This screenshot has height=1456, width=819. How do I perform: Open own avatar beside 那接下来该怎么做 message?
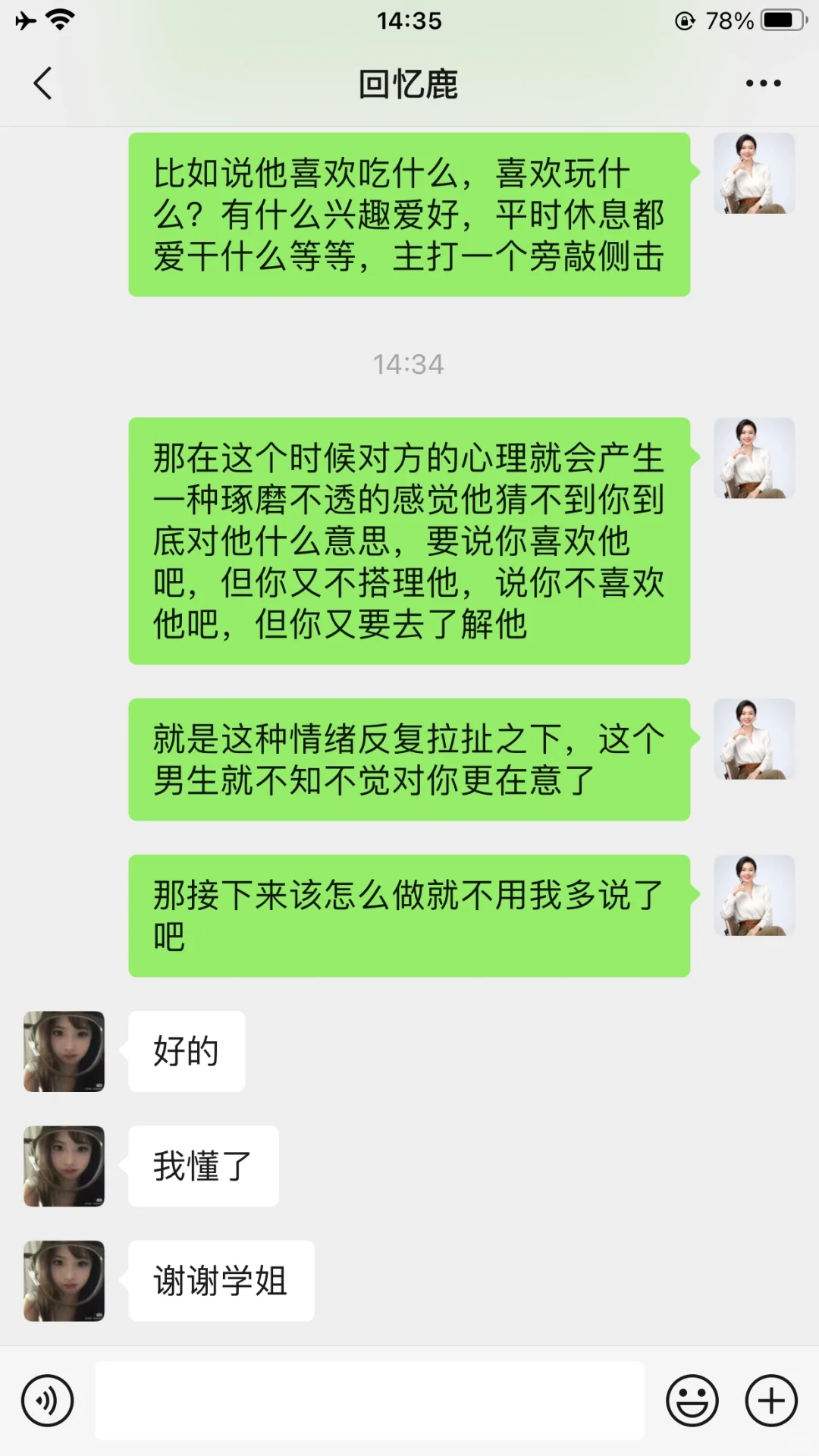[755, 896]
